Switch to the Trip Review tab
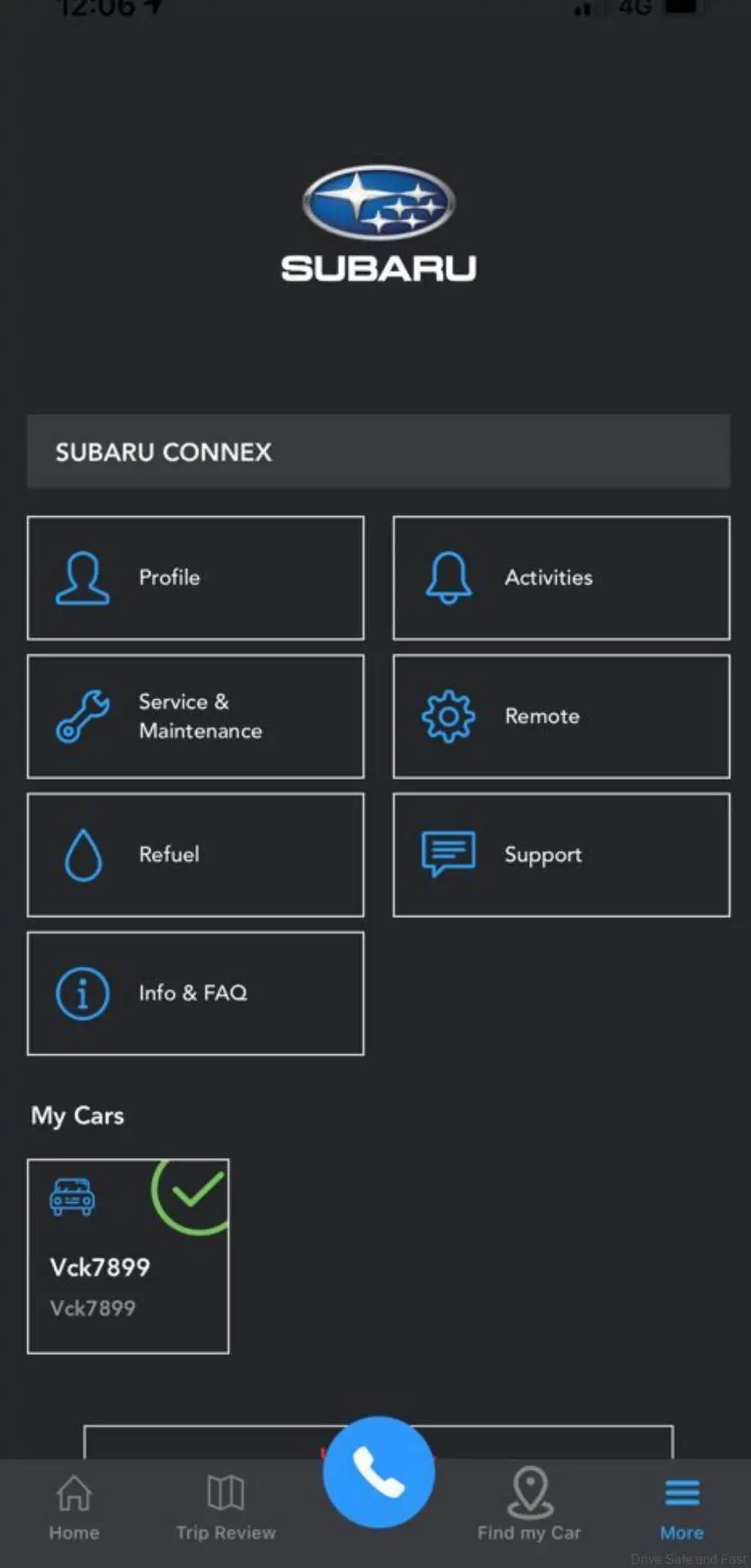This screenshot has width=751, height=1568. 225,1508
